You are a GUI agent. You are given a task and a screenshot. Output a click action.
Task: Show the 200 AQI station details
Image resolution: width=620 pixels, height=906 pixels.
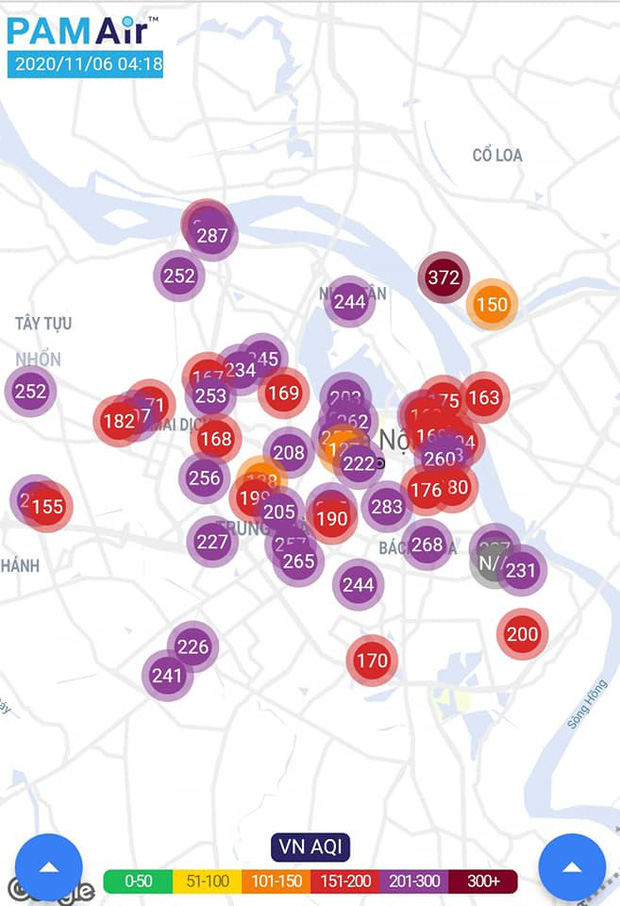coord(522,634)
